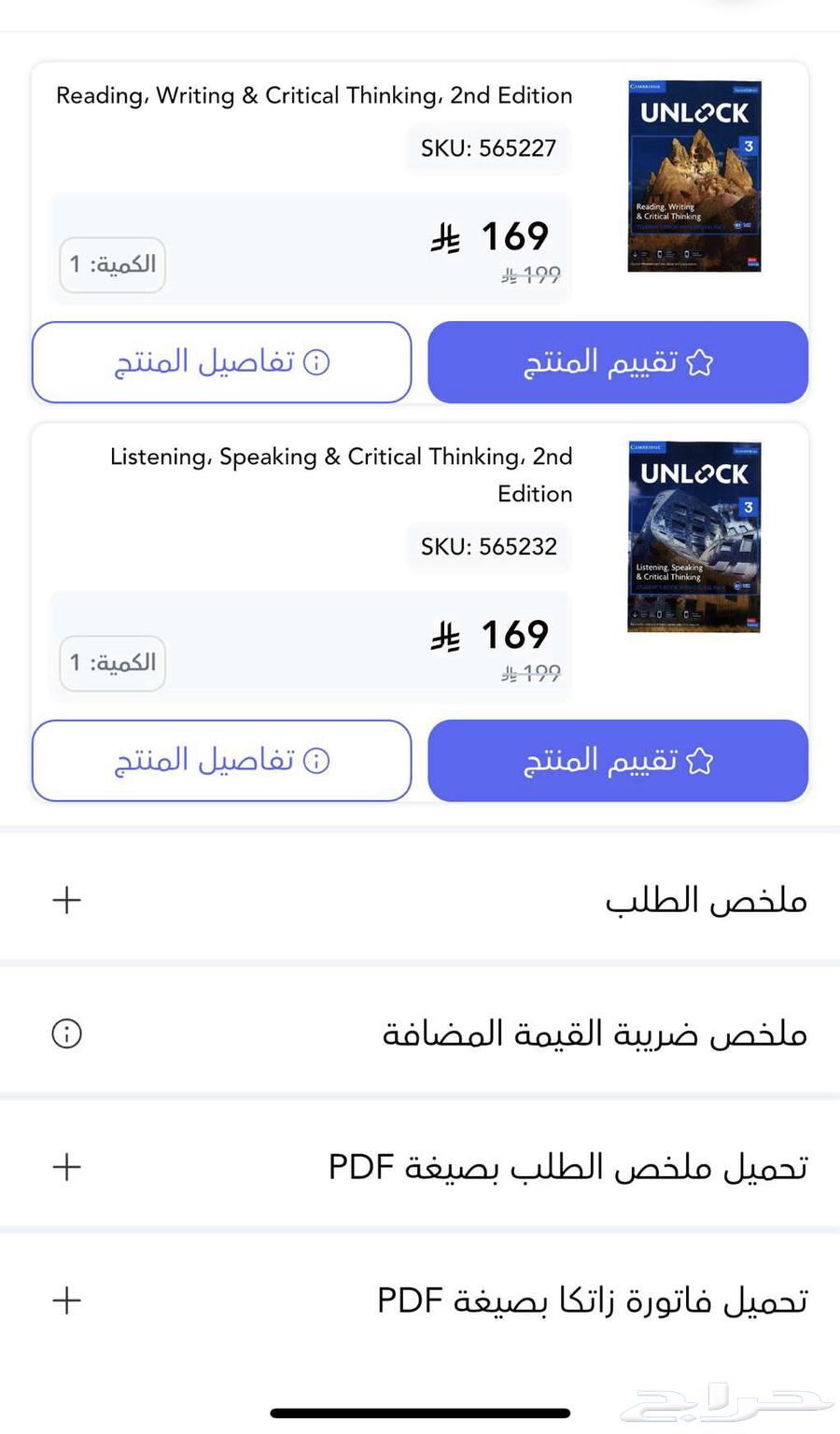This screenshot has height=1434, width=840.
Task: Click Unlock Reading Writing book cover thumbnail
Action: pyautogui.click(x=694, y=176)
